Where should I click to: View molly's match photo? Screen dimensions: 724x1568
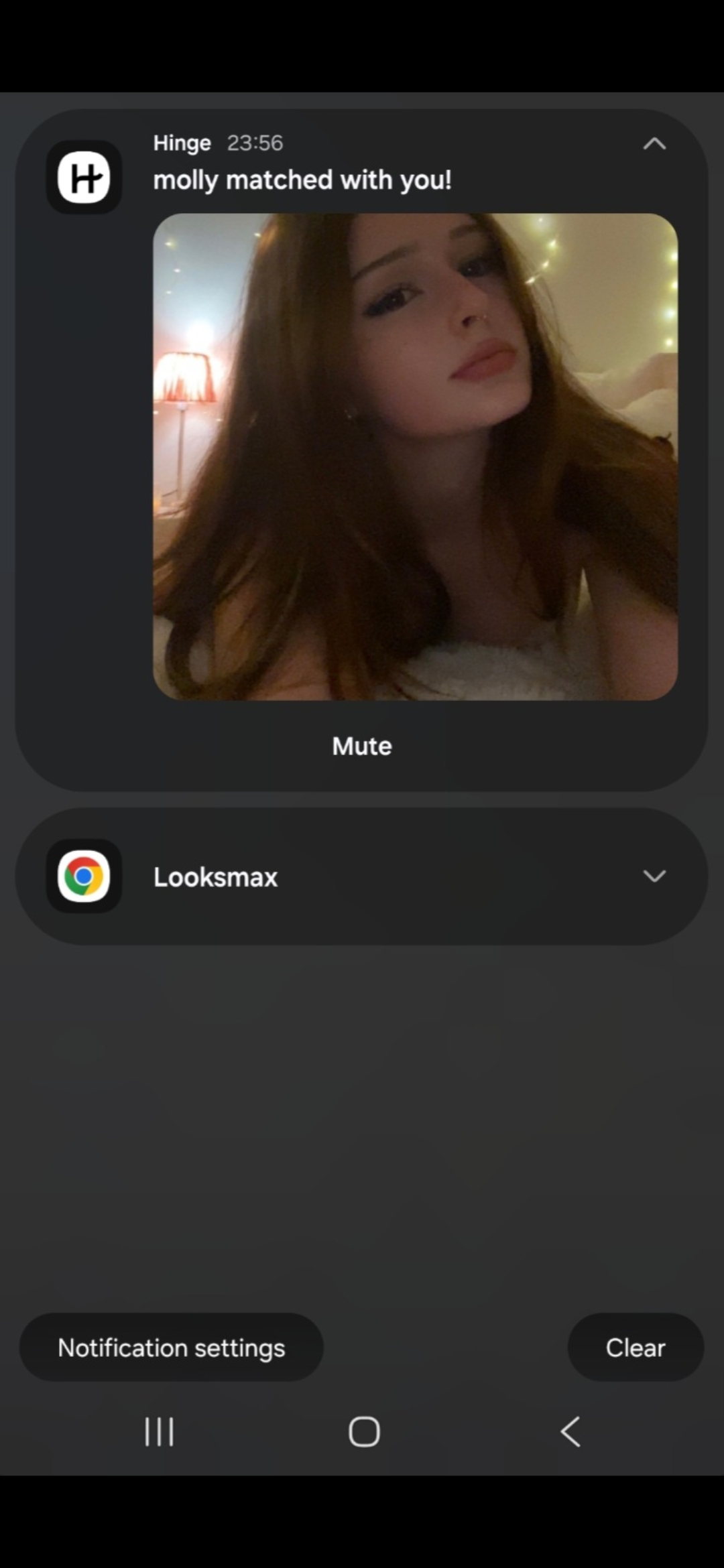tap(415, 457)
